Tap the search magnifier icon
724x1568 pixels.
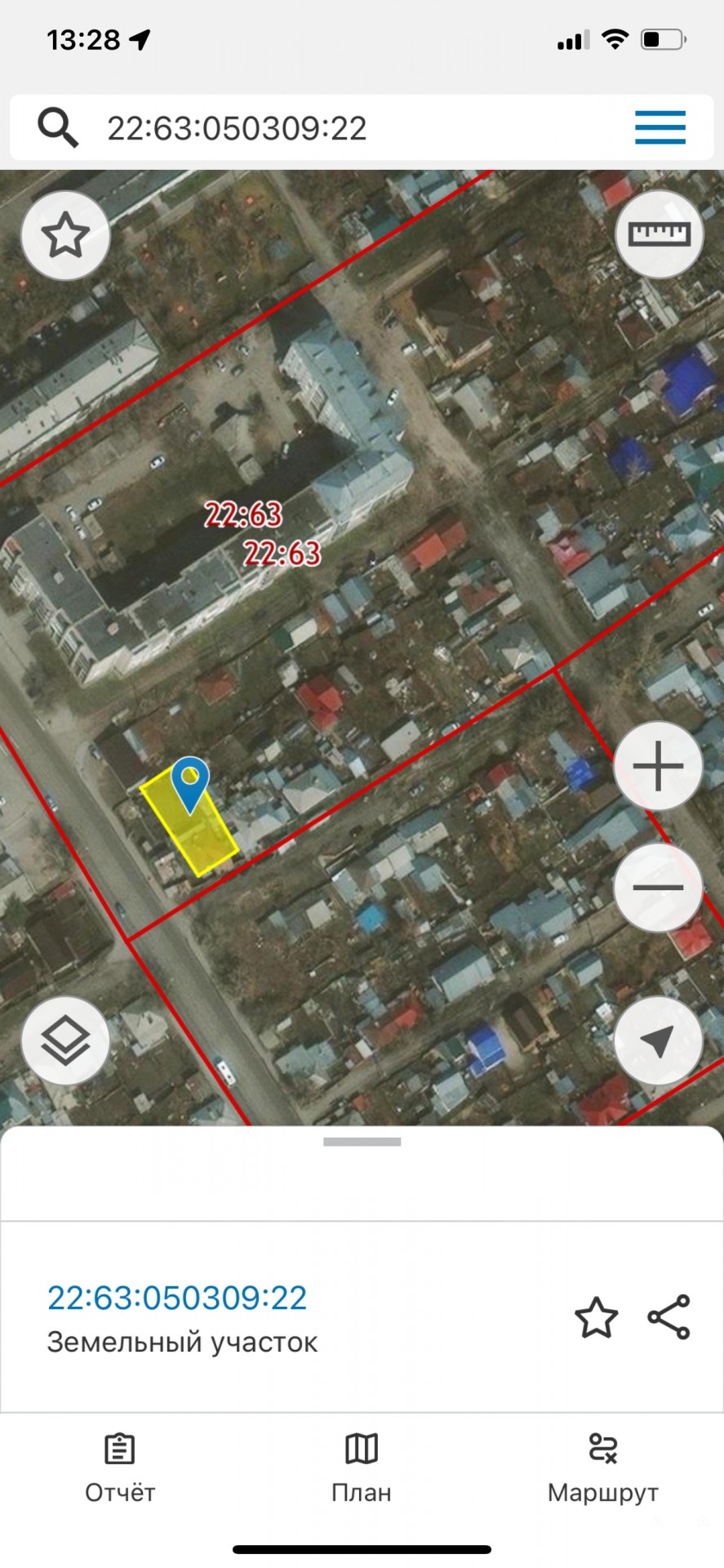[x=58, y=127]
